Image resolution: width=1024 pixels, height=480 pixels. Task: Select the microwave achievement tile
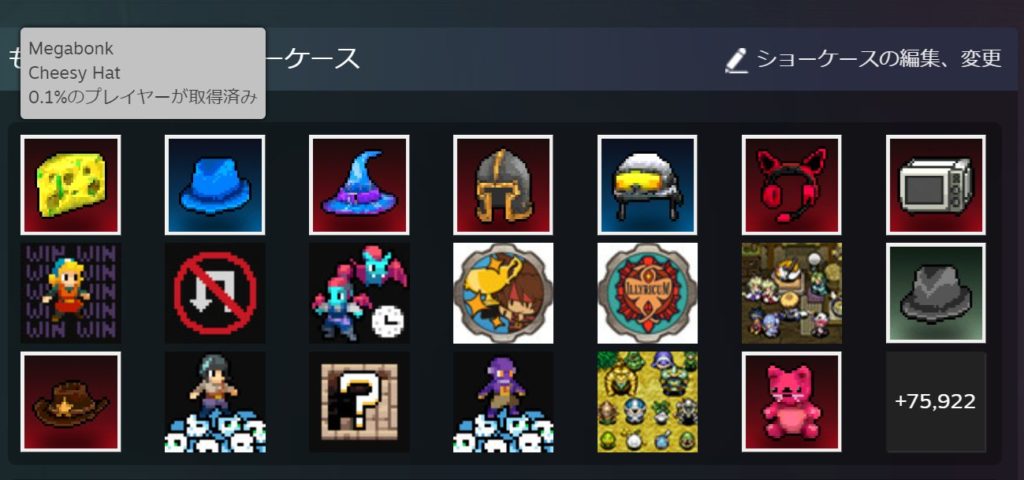935,185
